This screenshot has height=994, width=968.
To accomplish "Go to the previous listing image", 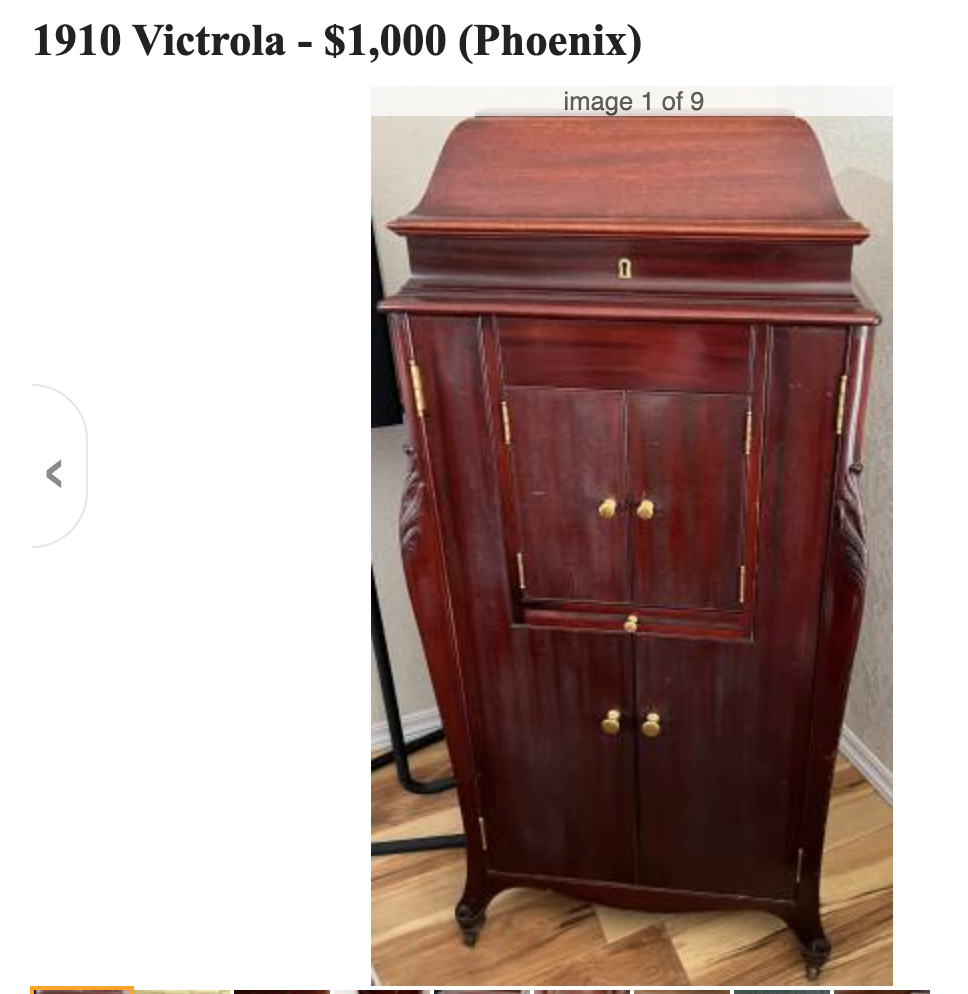I will pos(56,473).
